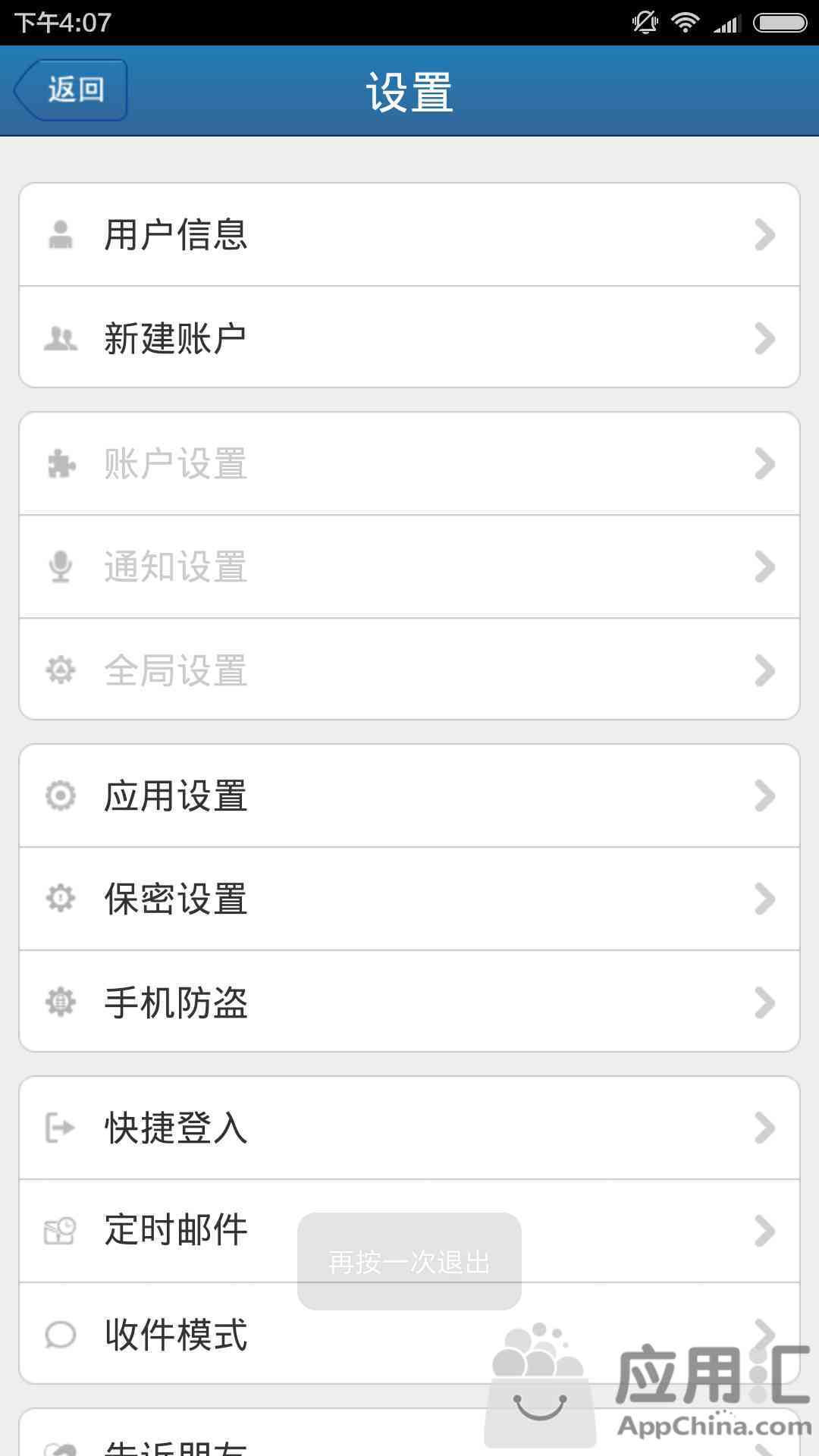Open 新建账户 to create an account
This screenshot has height=1456, width=819.
coord(409,337)
